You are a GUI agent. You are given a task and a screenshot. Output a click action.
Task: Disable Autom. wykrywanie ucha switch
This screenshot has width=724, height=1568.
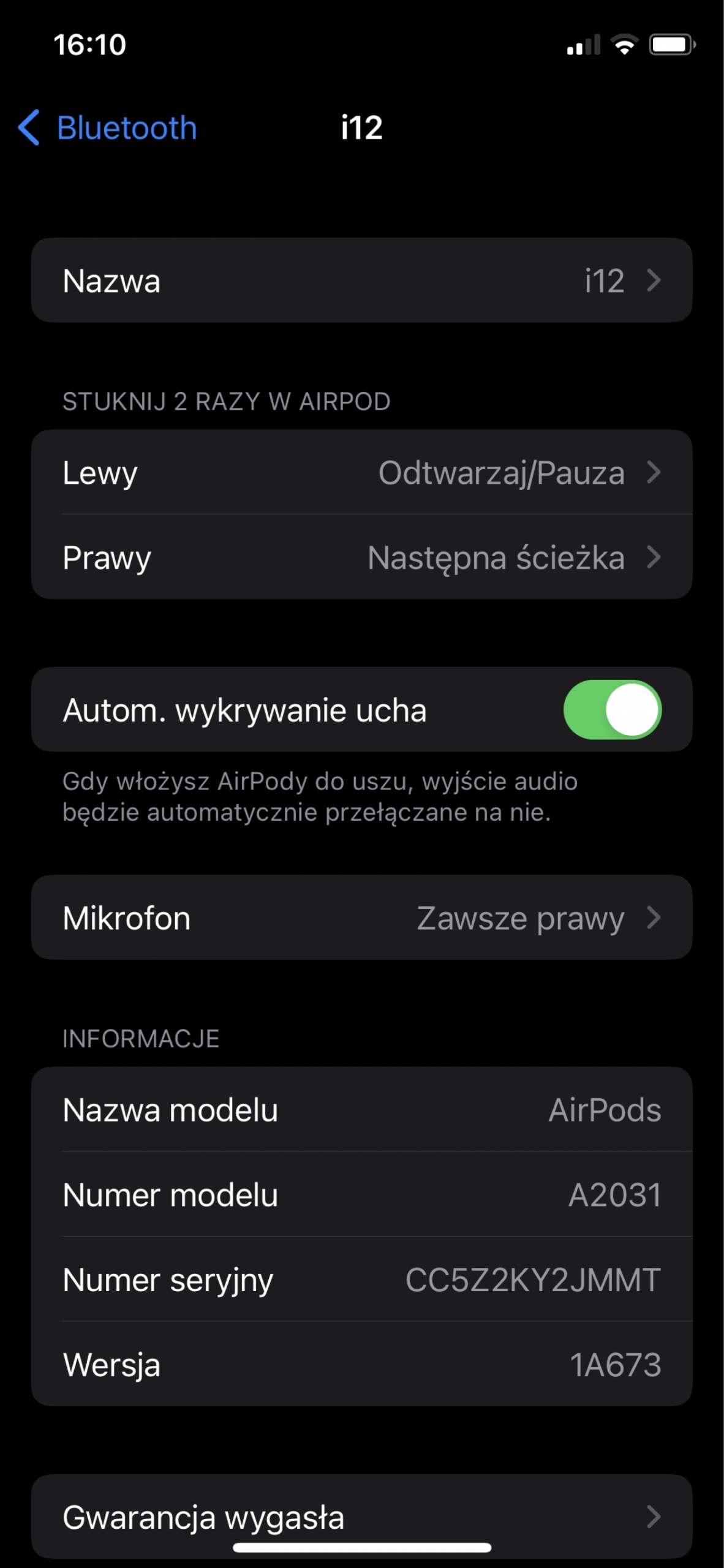tap(611, 710)
